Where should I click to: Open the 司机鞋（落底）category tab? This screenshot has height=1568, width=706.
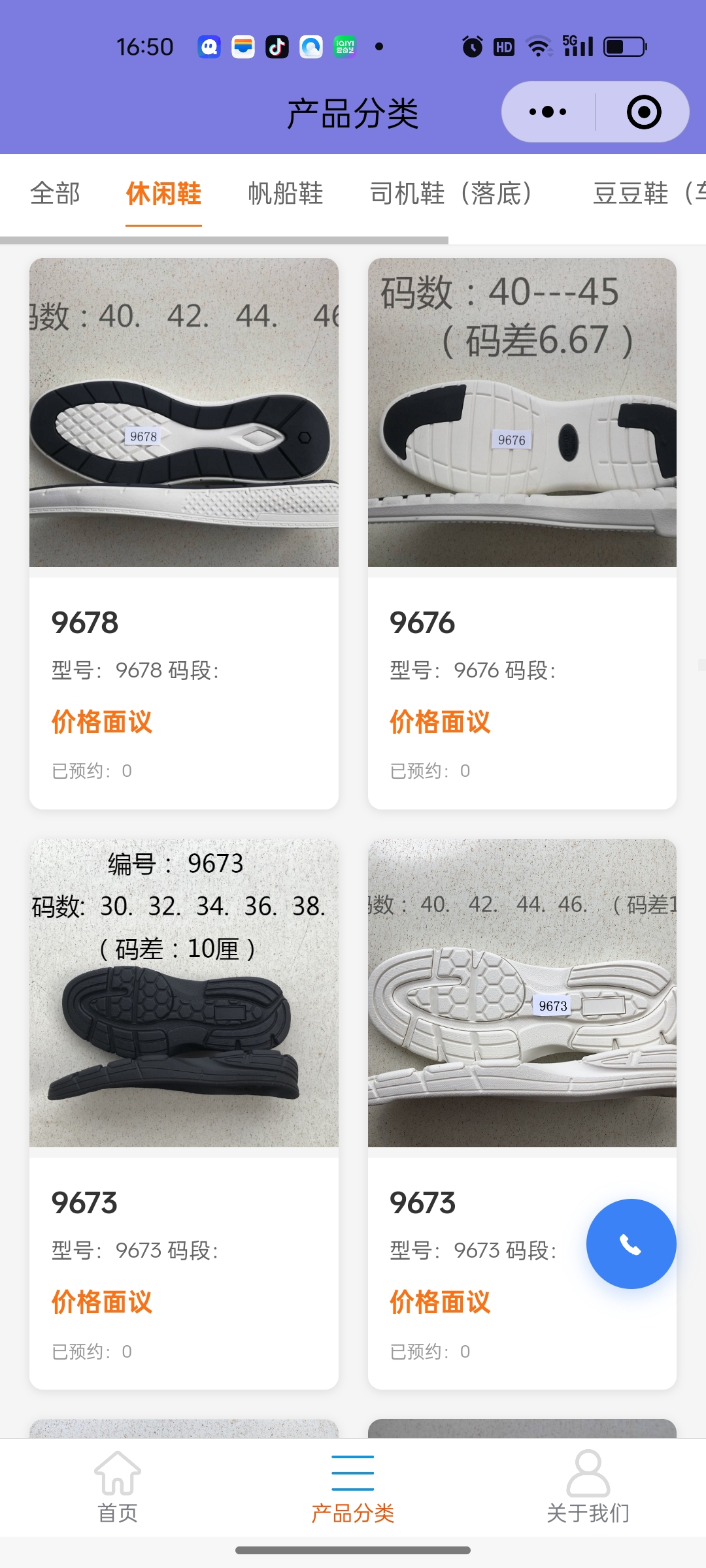pyautogui.click(x=451, y=194)
